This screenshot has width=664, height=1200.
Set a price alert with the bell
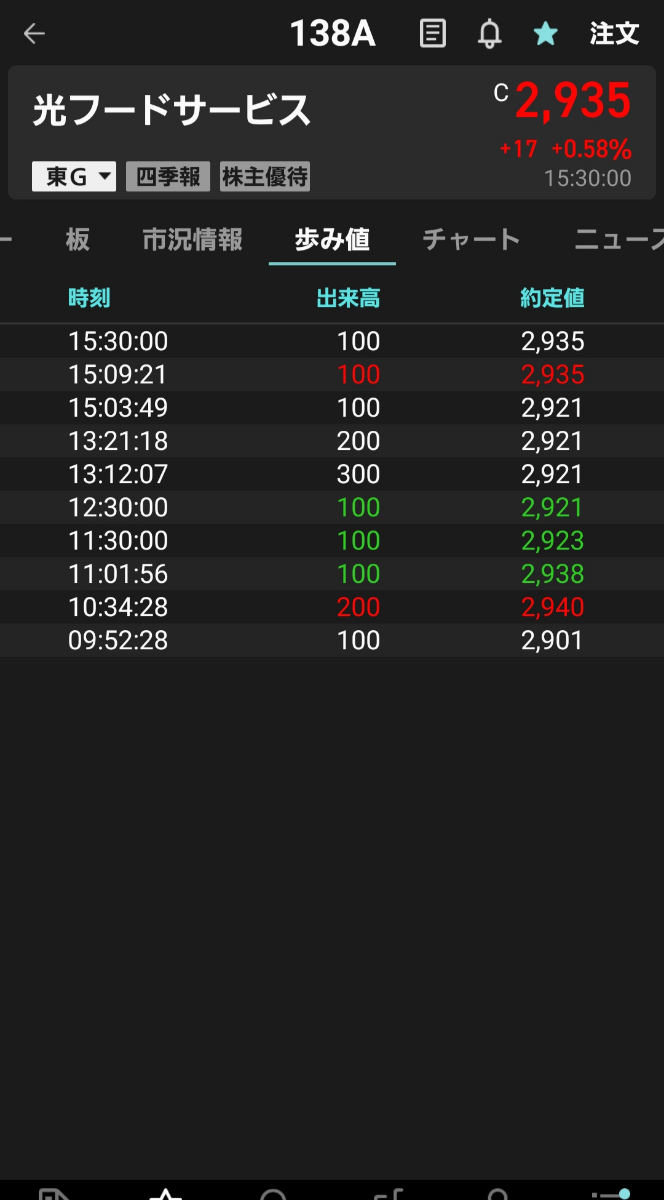coord(489,34)
